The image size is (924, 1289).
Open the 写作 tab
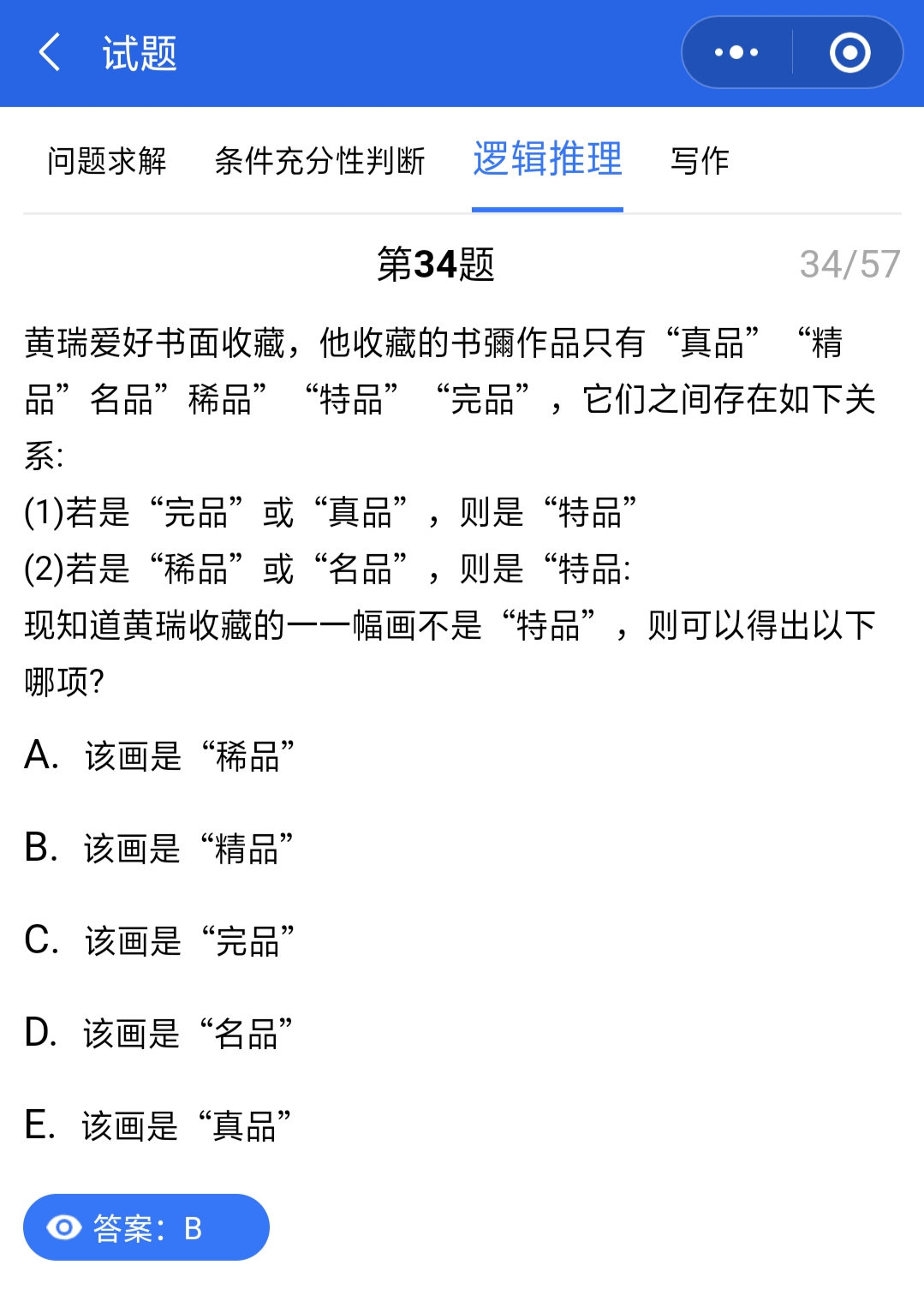click(x=699, y=161)
